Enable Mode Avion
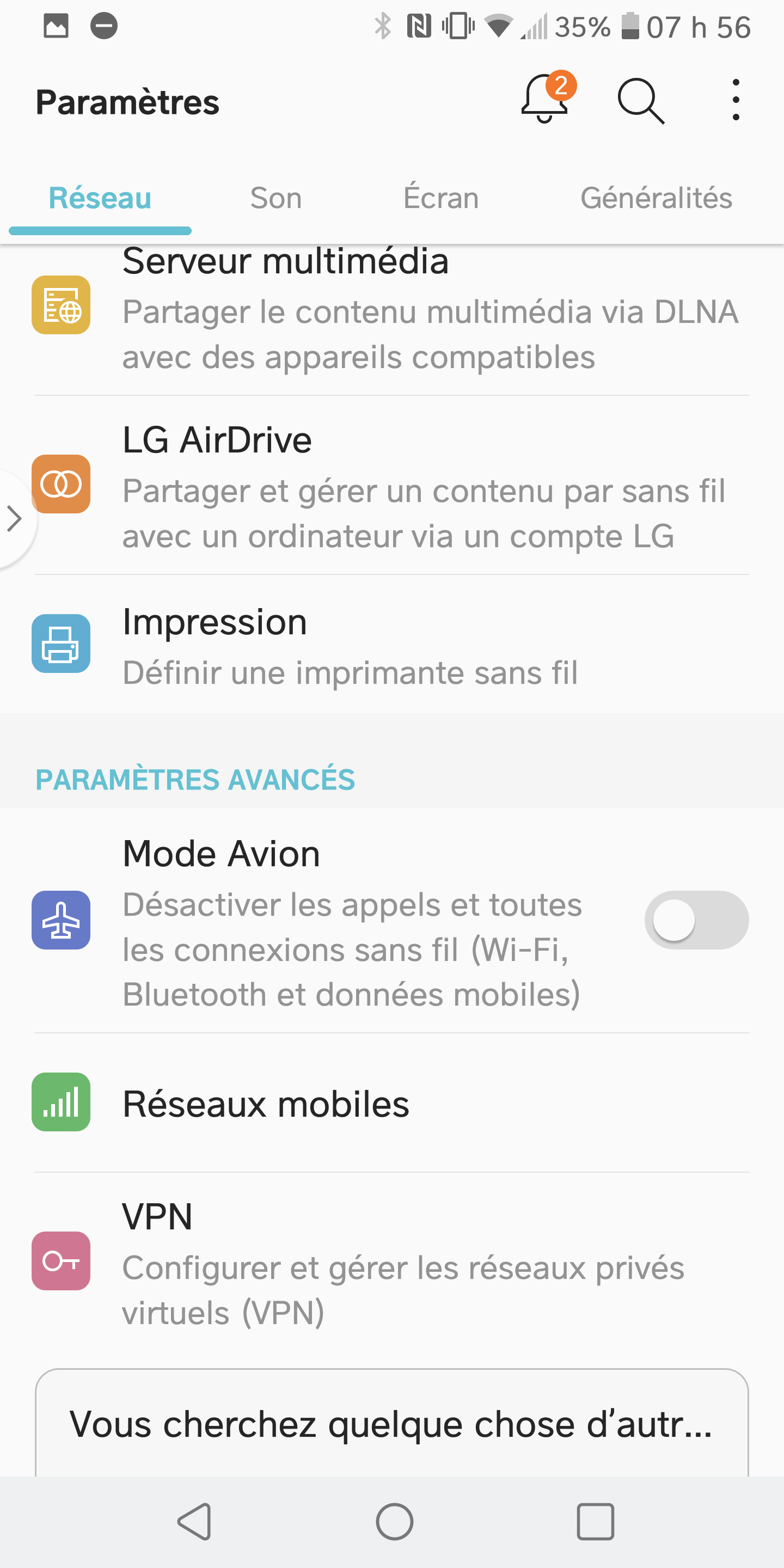Screen dimensions: 784x1568 pos(696,920)
